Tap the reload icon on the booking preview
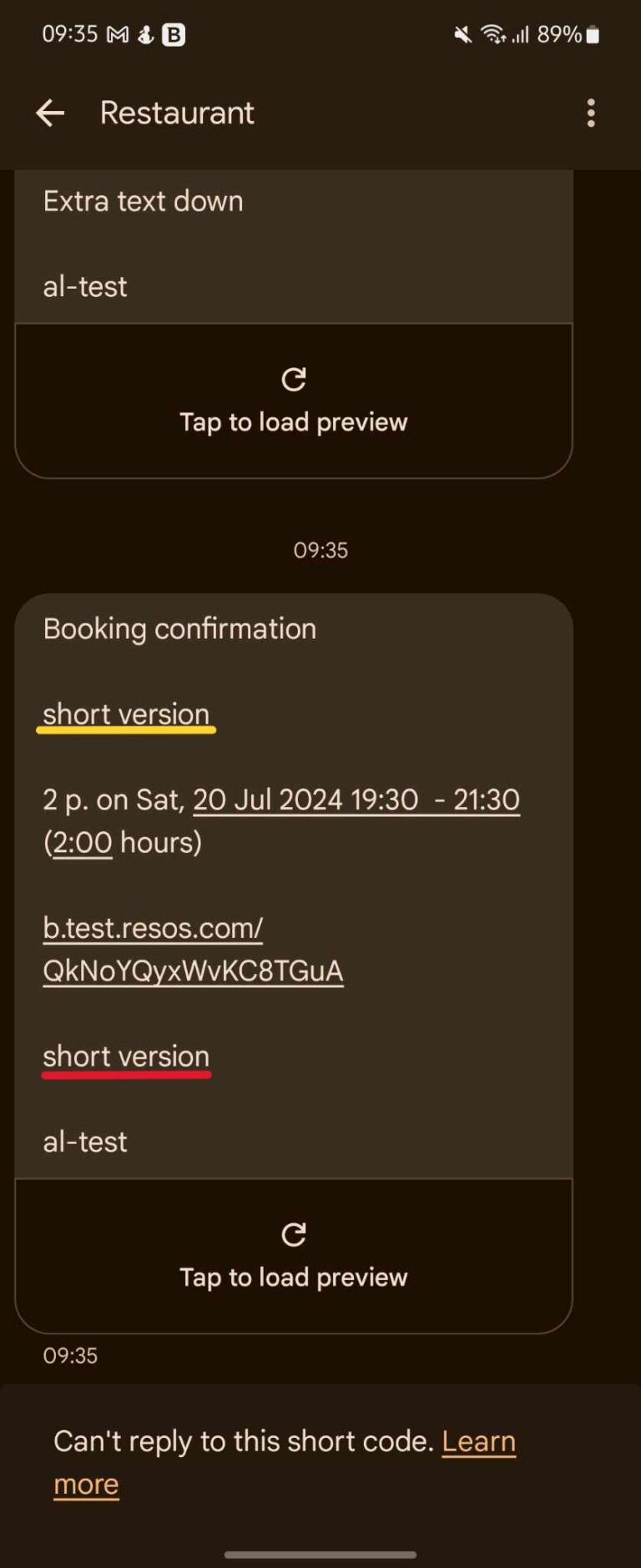The image size is (641, 1568). point(293,1236)
